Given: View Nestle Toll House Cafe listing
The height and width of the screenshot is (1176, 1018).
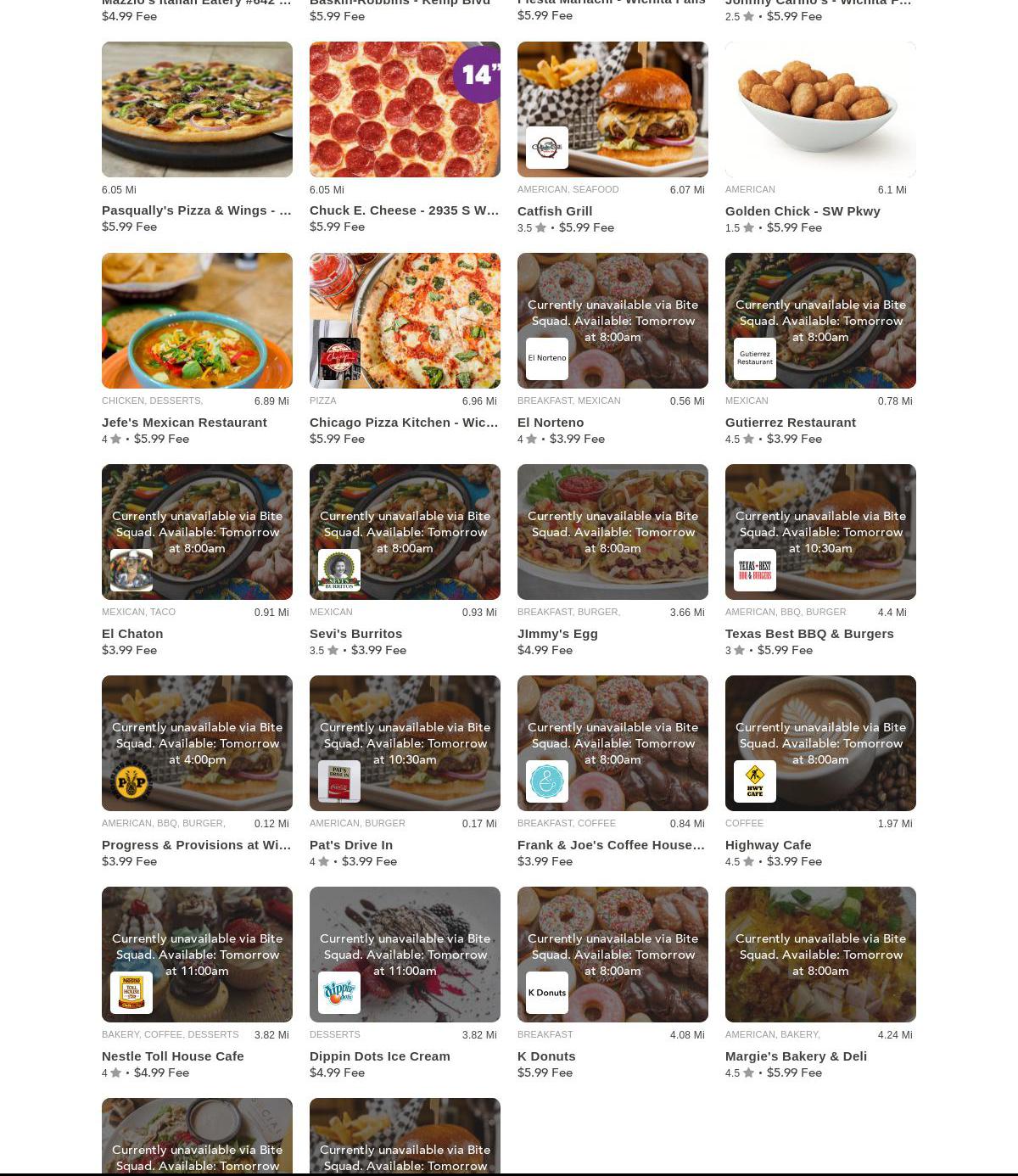Looking at the screenshot, I should click(197, 955).
